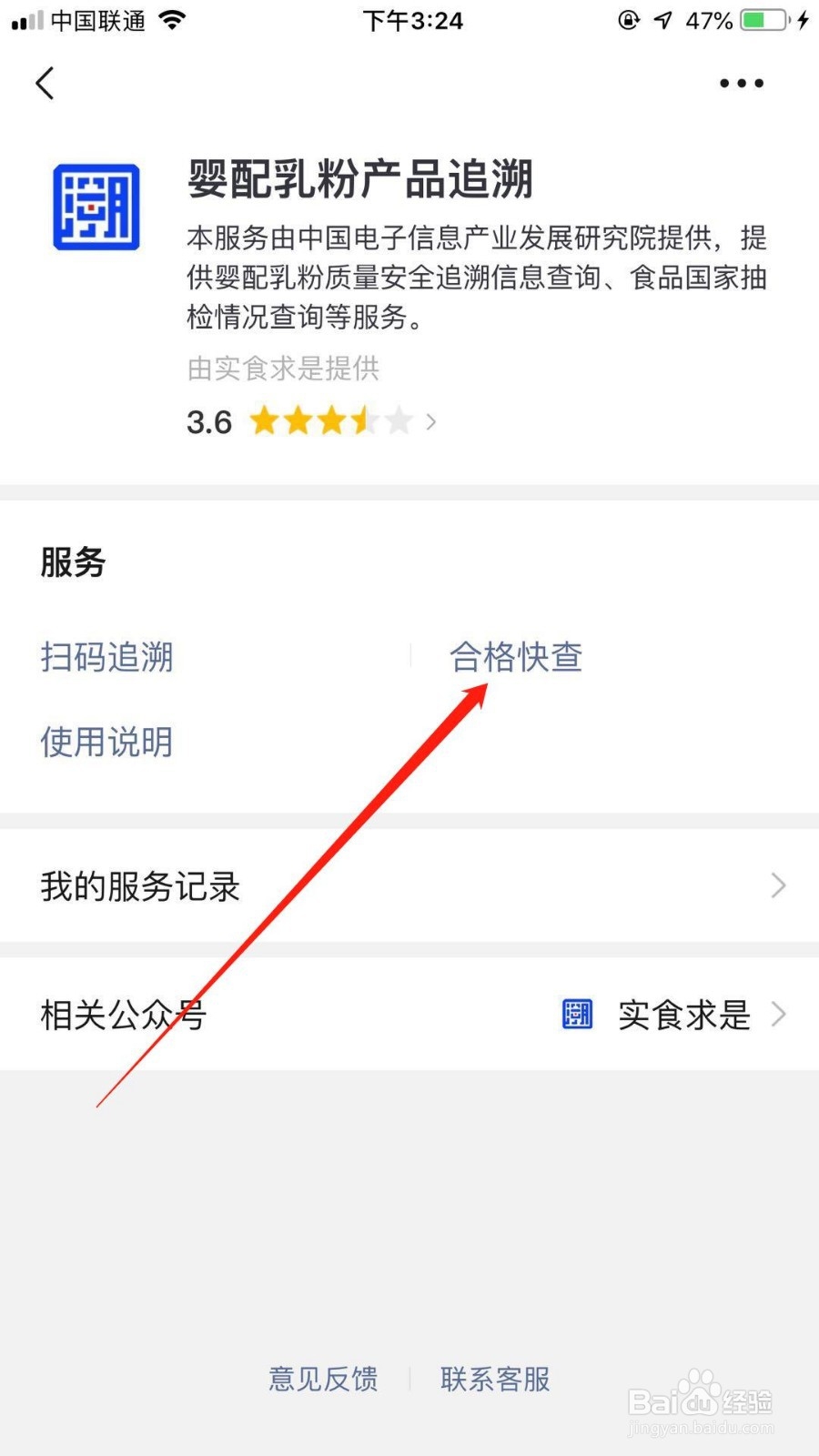Tap the orientation lock icon

[629, 20]
